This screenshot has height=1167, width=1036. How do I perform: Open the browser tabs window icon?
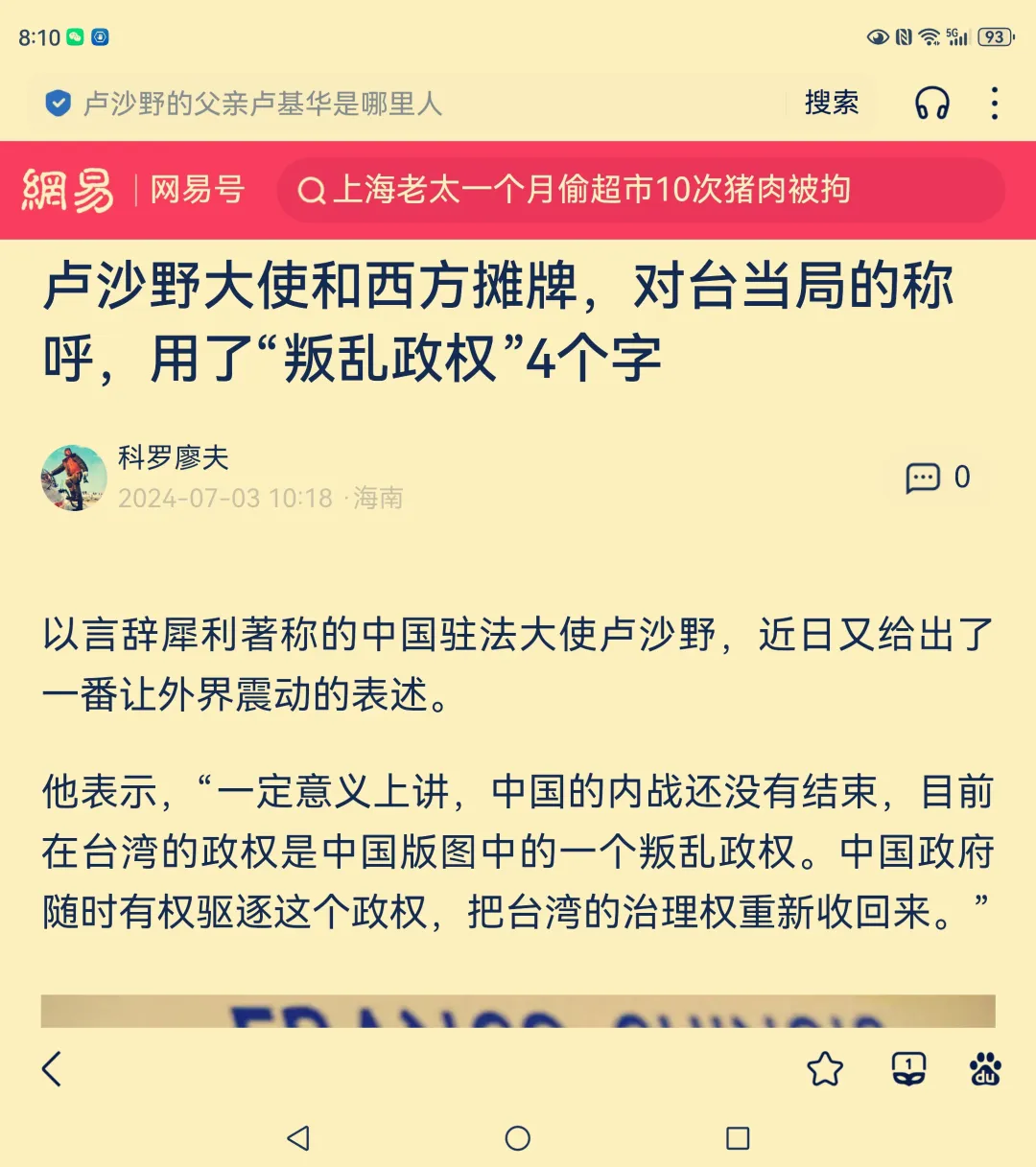pos(908,1068)
